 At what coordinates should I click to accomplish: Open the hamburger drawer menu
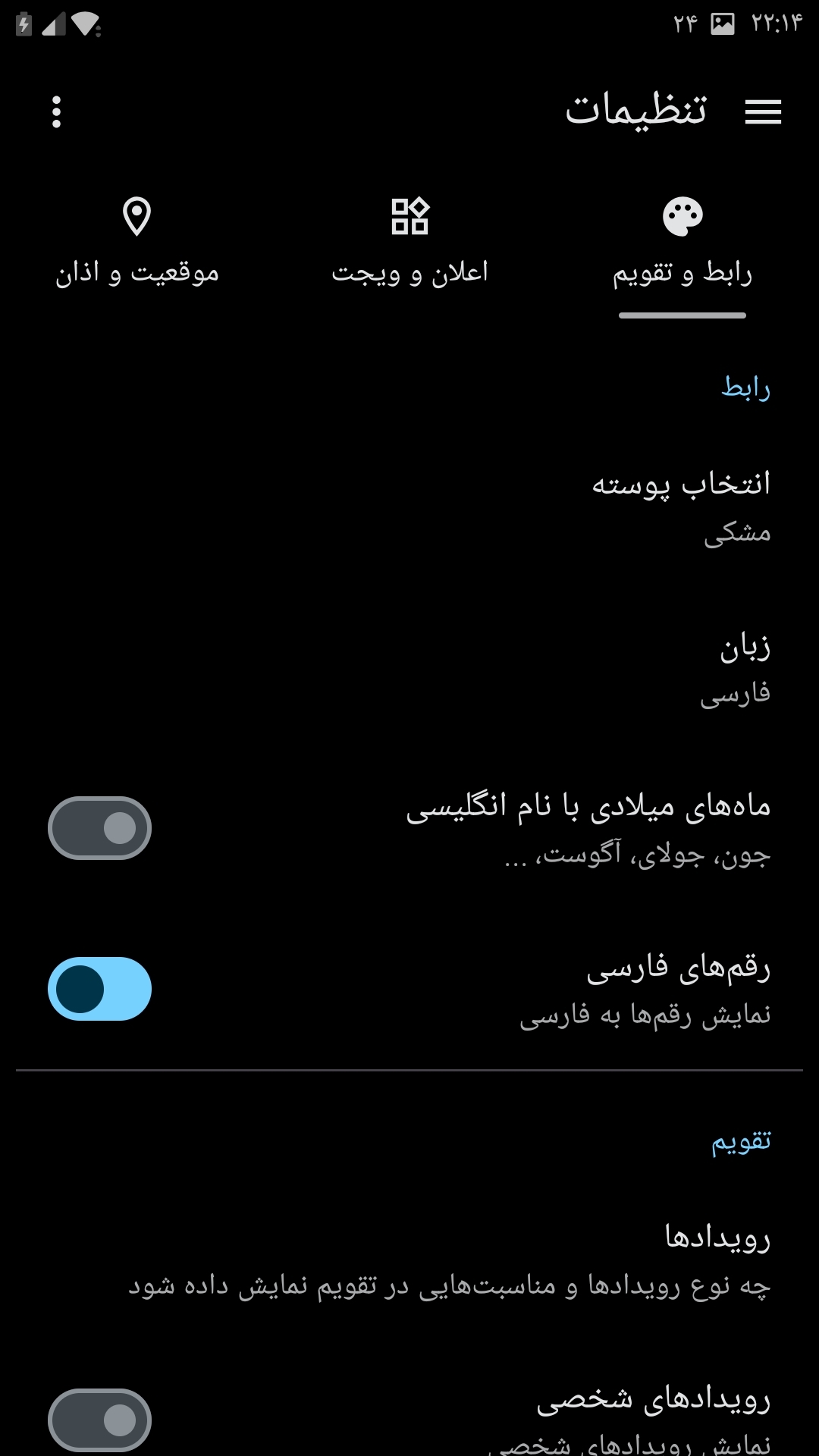click(x=763, y=112)
